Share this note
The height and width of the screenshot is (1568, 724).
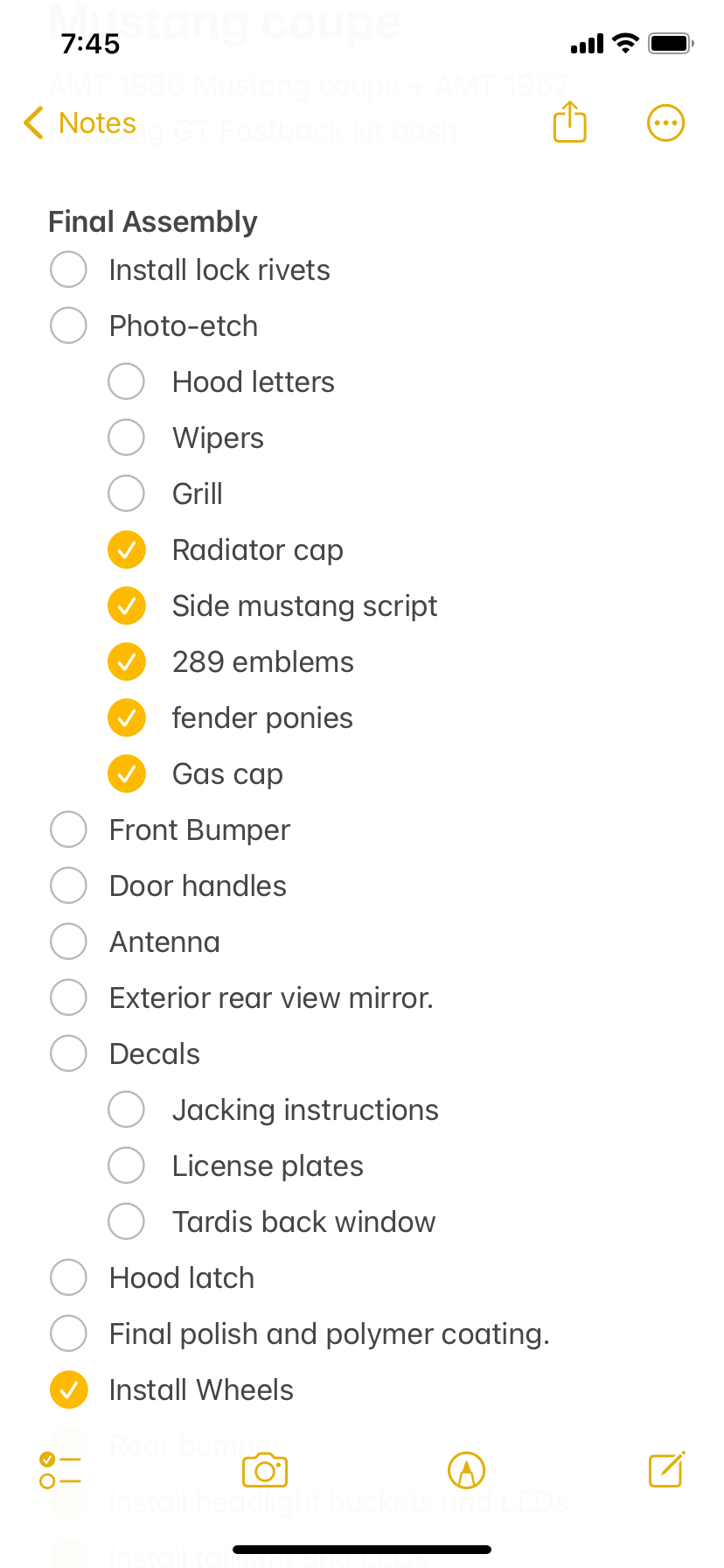coord(570,122)
